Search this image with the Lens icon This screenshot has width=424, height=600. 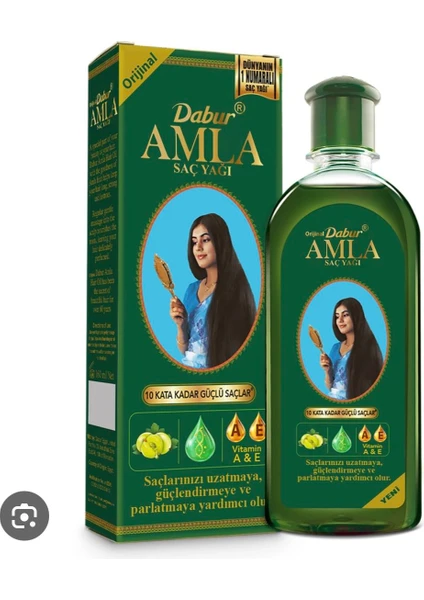[24, 515]
